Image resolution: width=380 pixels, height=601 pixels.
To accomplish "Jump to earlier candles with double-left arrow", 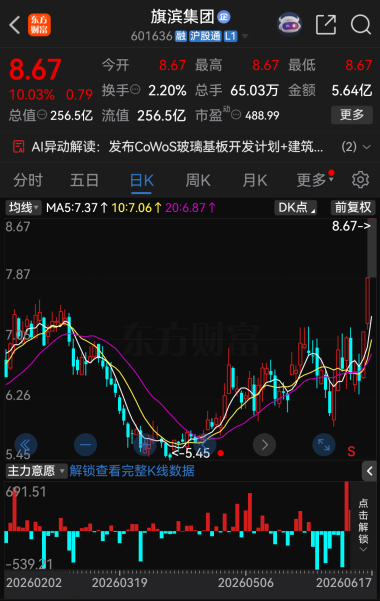I will (x=26, y=445).
